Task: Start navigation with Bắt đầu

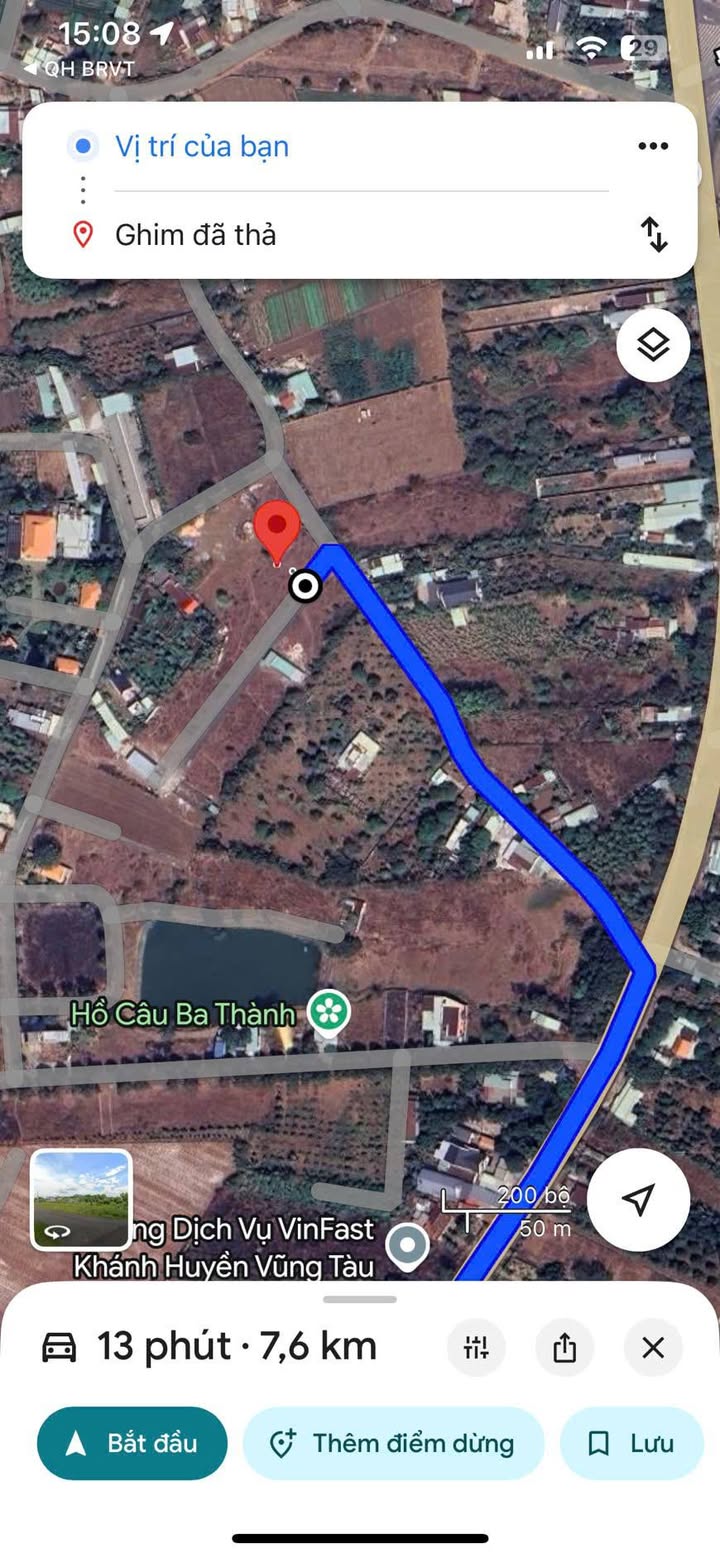Action: pyautogui.click(x=132, y=1443)
